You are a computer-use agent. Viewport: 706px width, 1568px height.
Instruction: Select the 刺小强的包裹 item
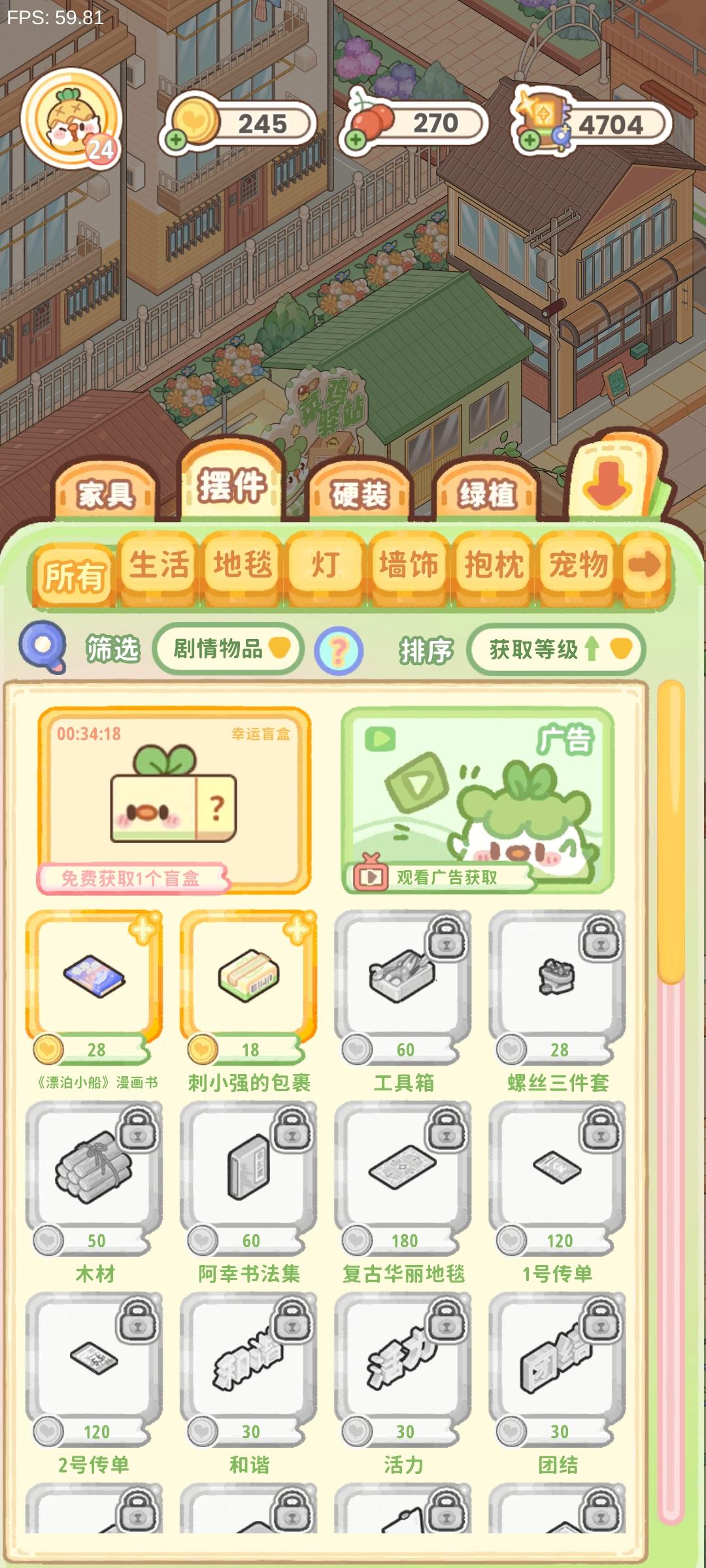[x=248, y=980]
